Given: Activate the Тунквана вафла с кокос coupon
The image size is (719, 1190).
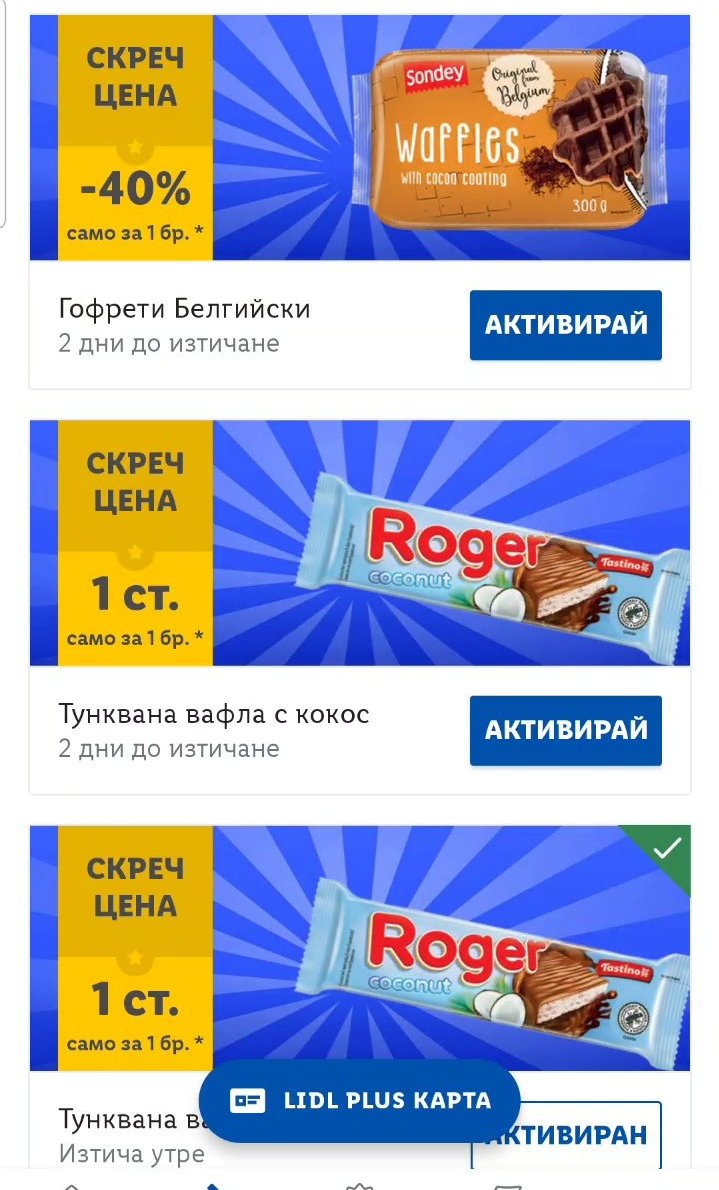Looking at the screenshot, I should 565,730.
